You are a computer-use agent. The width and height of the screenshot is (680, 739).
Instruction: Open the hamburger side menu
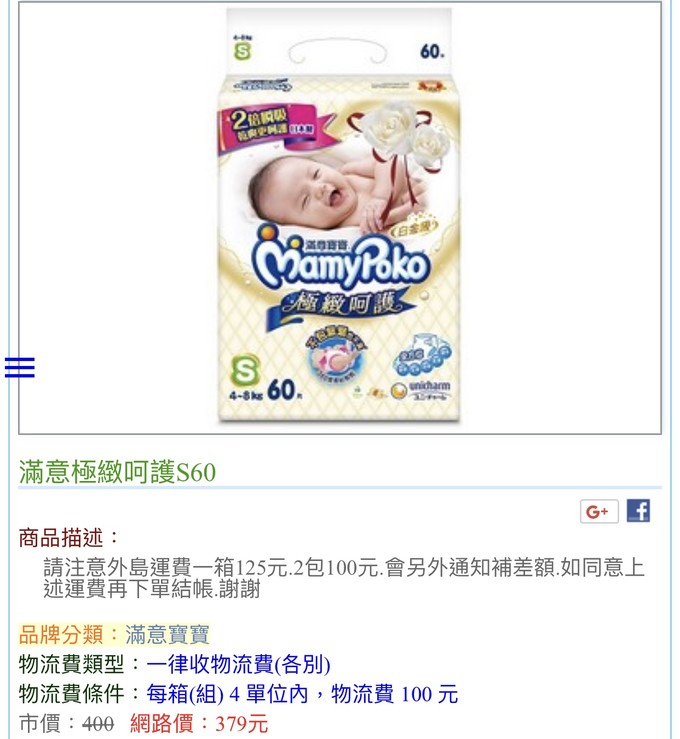(19, 368)
